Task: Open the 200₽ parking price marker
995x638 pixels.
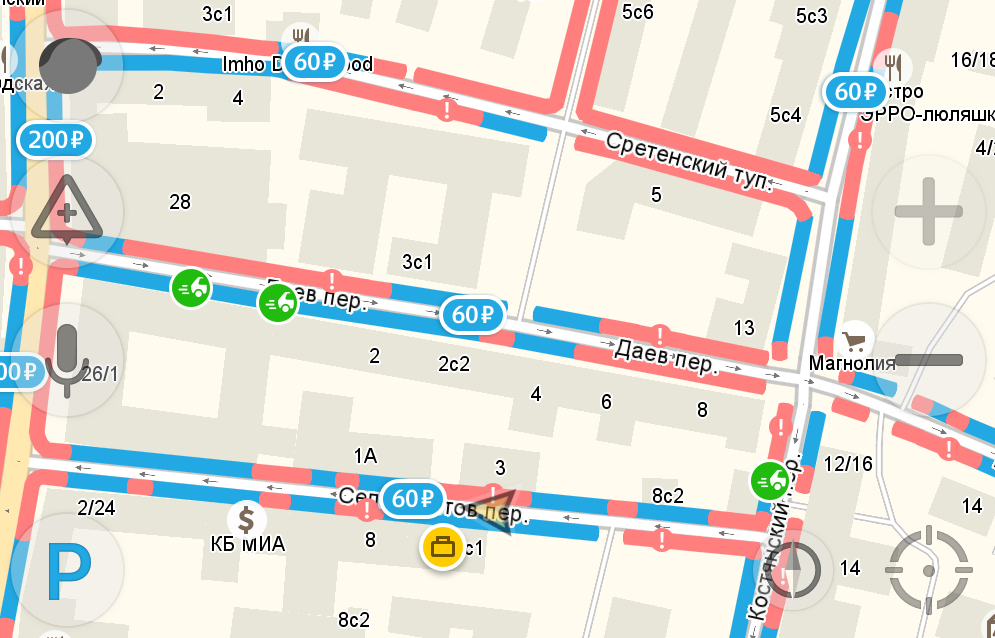Action: (x=55, y=140)
